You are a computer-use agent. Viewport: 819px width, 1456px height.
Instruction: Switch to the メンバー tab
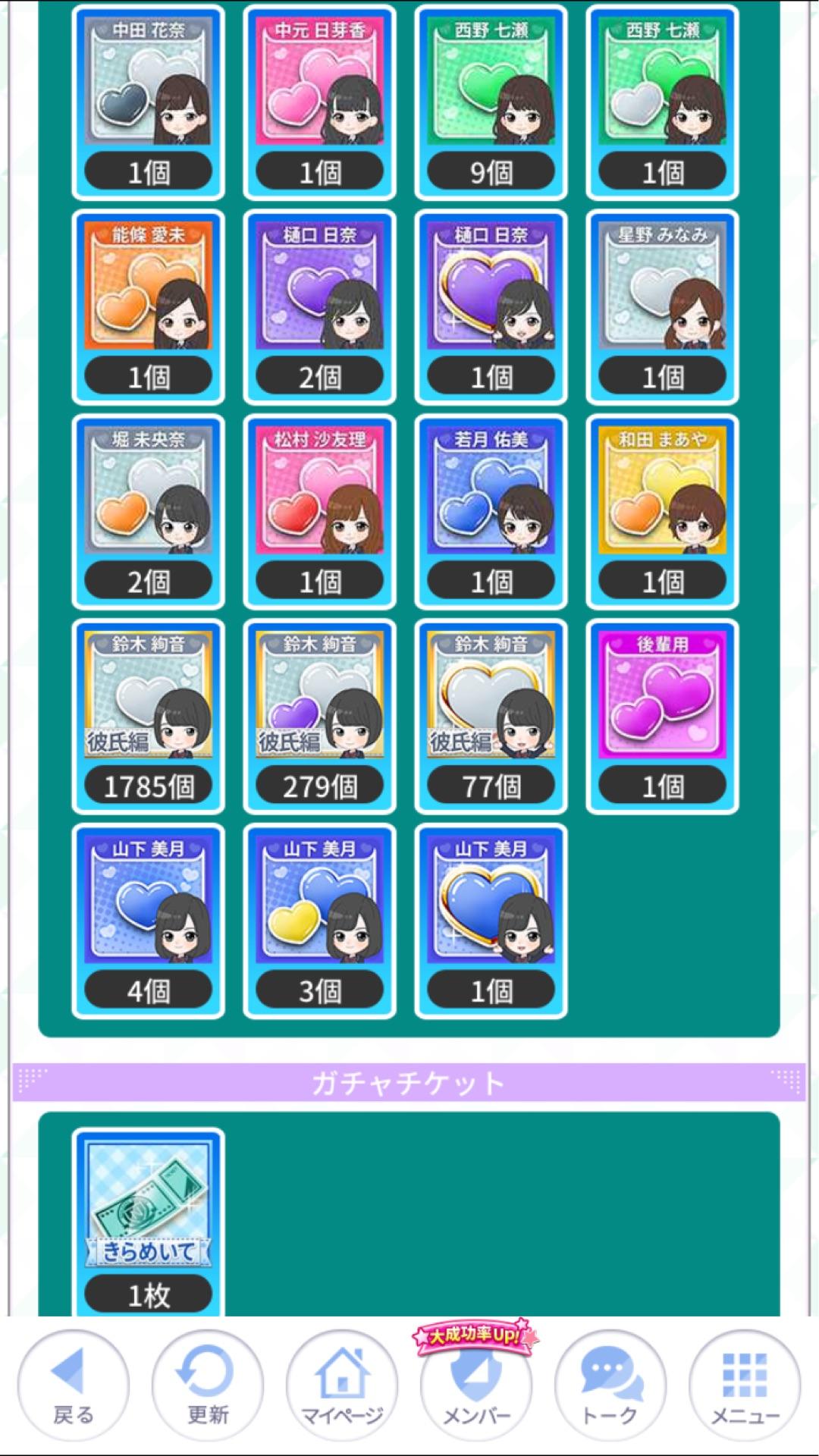[475, 1386]
